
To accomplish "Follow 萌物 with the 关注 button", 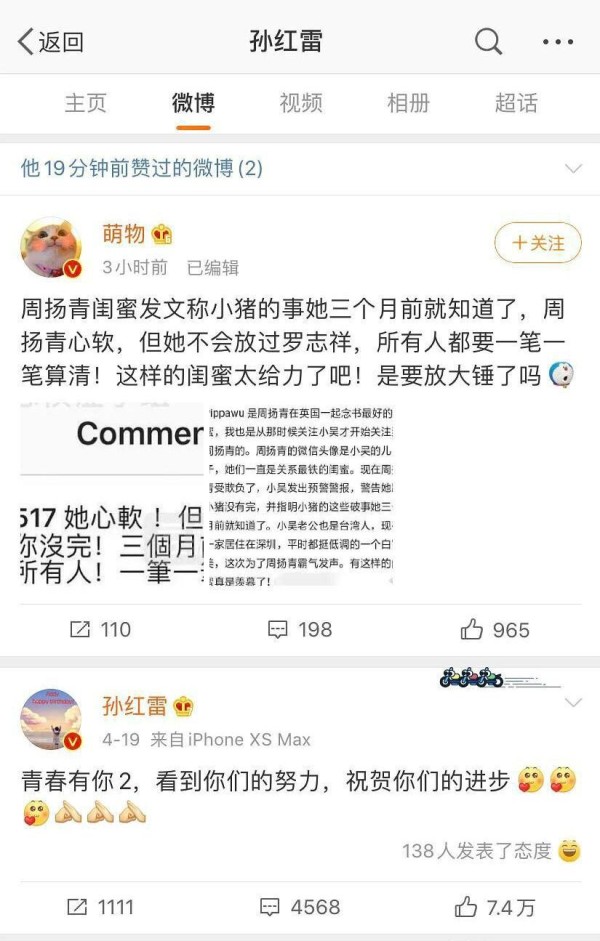I will tap(538, 243).
